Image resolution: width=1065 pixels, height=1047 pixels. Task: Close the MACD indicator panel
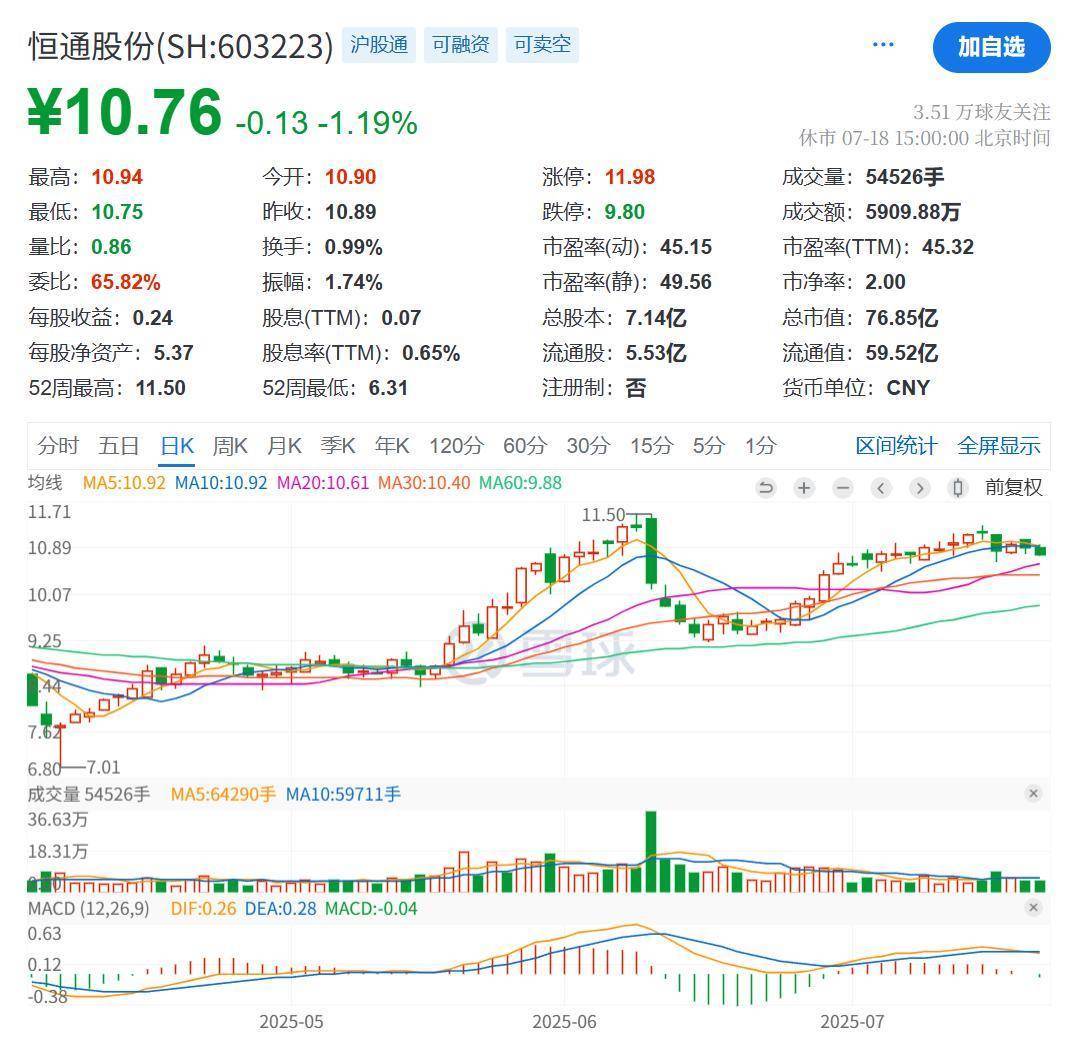click(x=1033, y=907)
